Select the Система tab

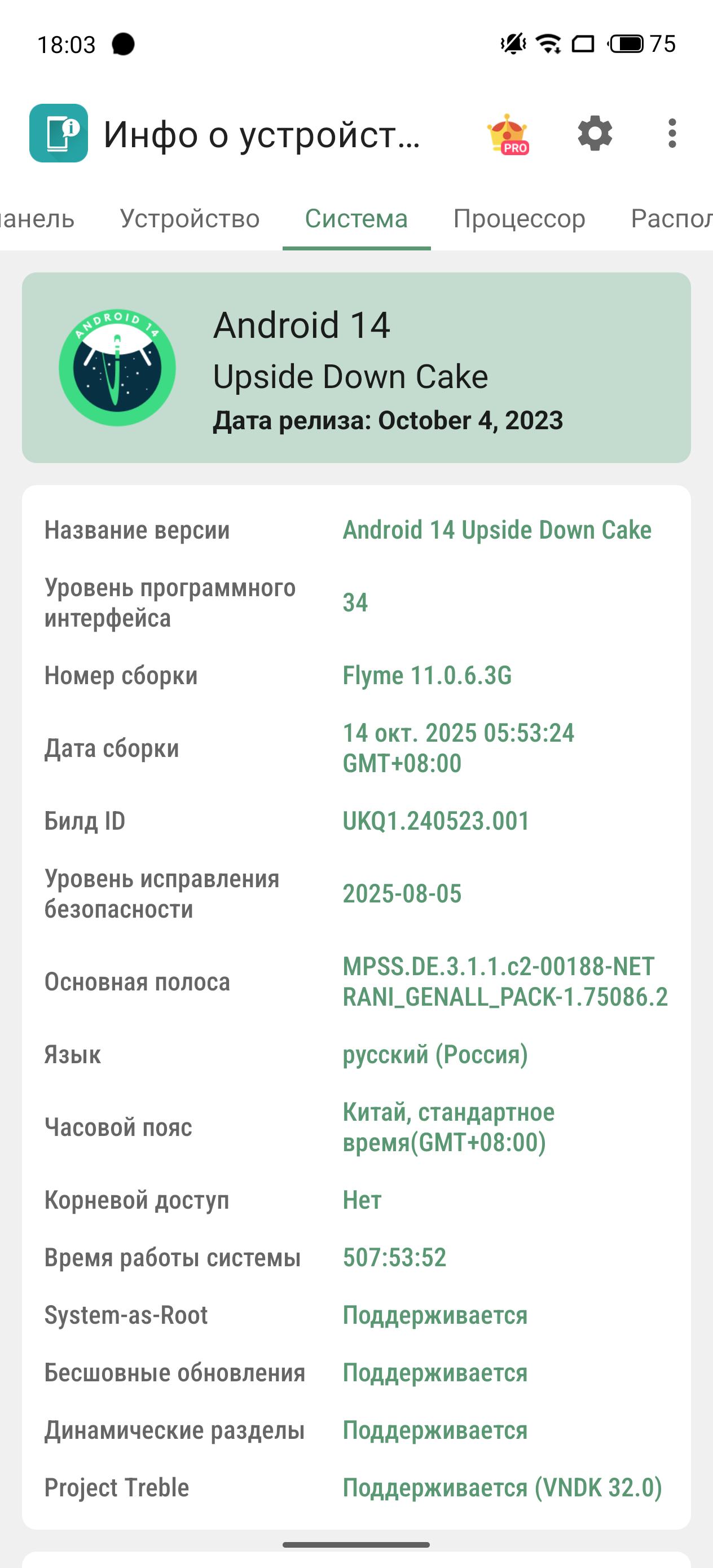click(356, 218)
